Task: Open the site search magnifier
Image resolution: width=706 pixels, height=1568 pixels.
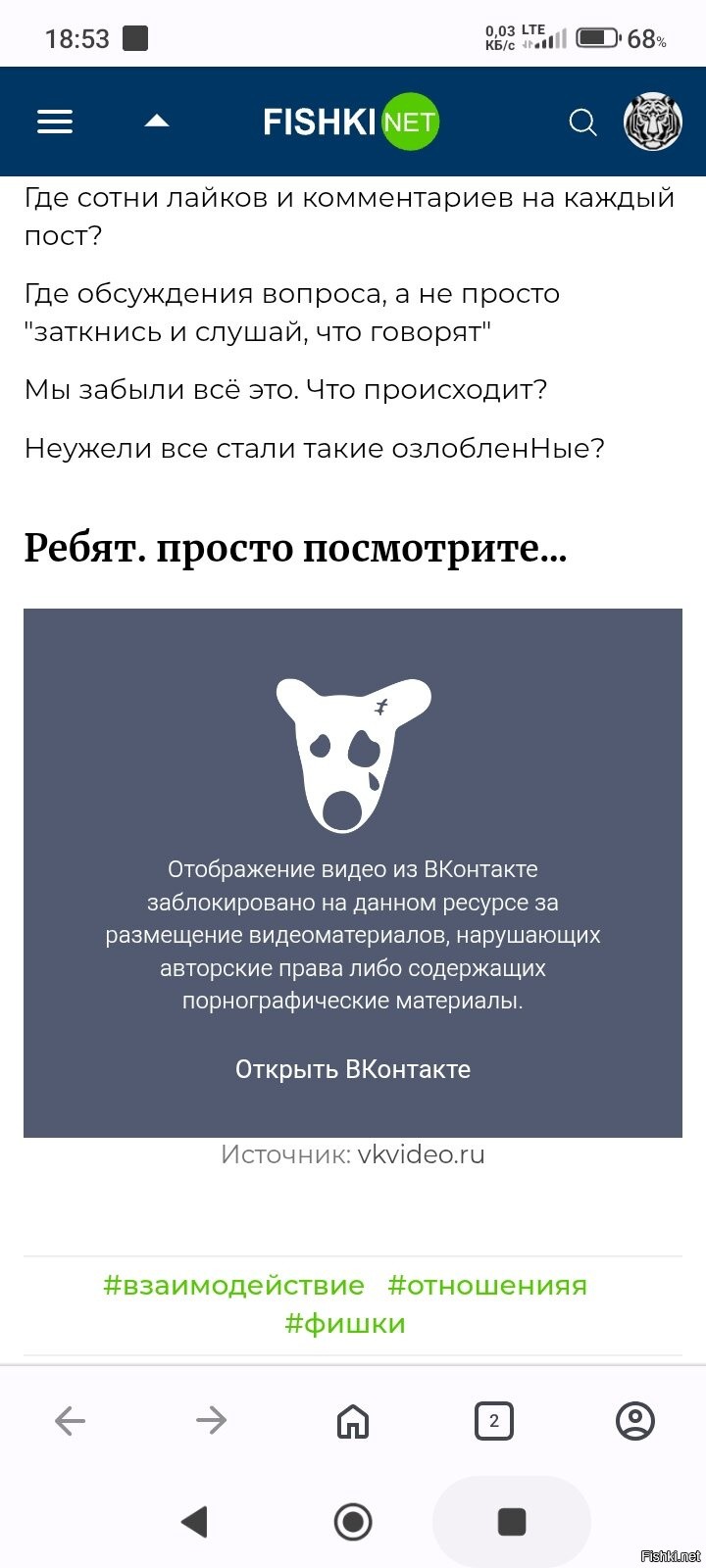Action: (x=583, y=122)
